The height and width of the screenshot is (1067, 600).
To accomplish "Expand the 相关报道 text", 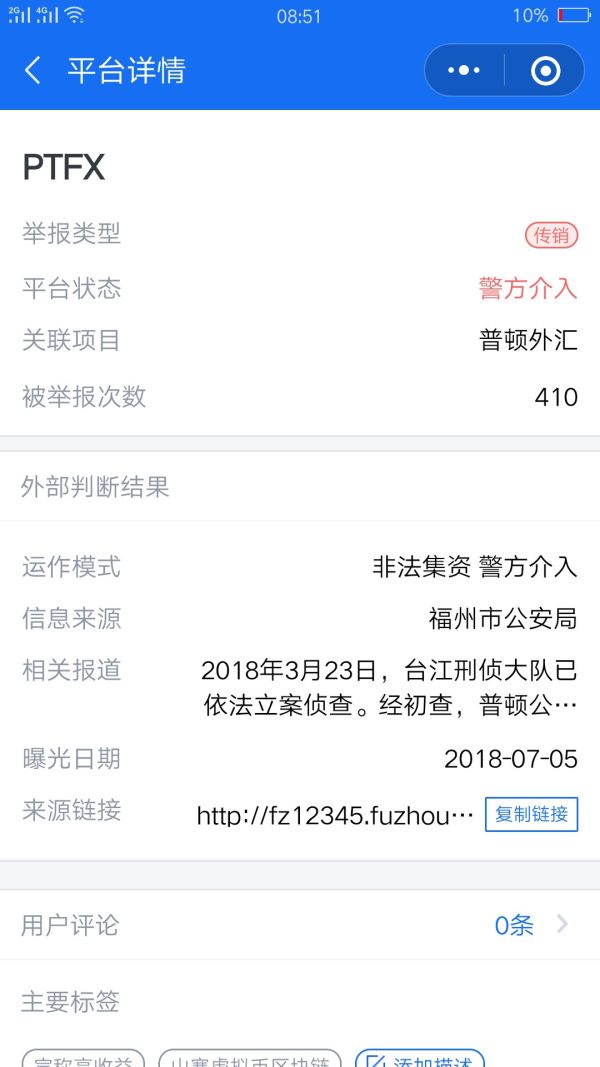I will point(390,687).
